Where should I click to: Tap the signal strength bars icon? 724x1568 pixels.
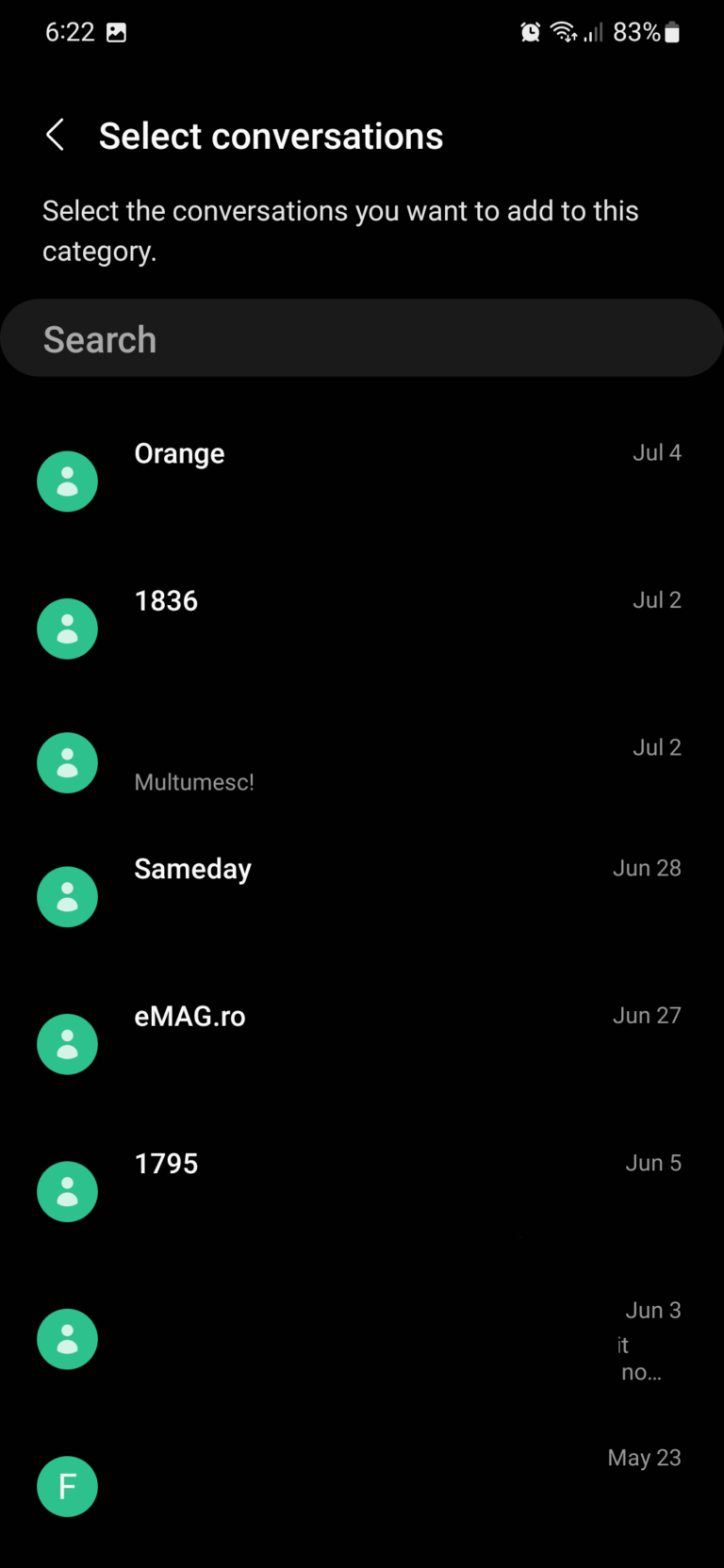coord(595,31)
